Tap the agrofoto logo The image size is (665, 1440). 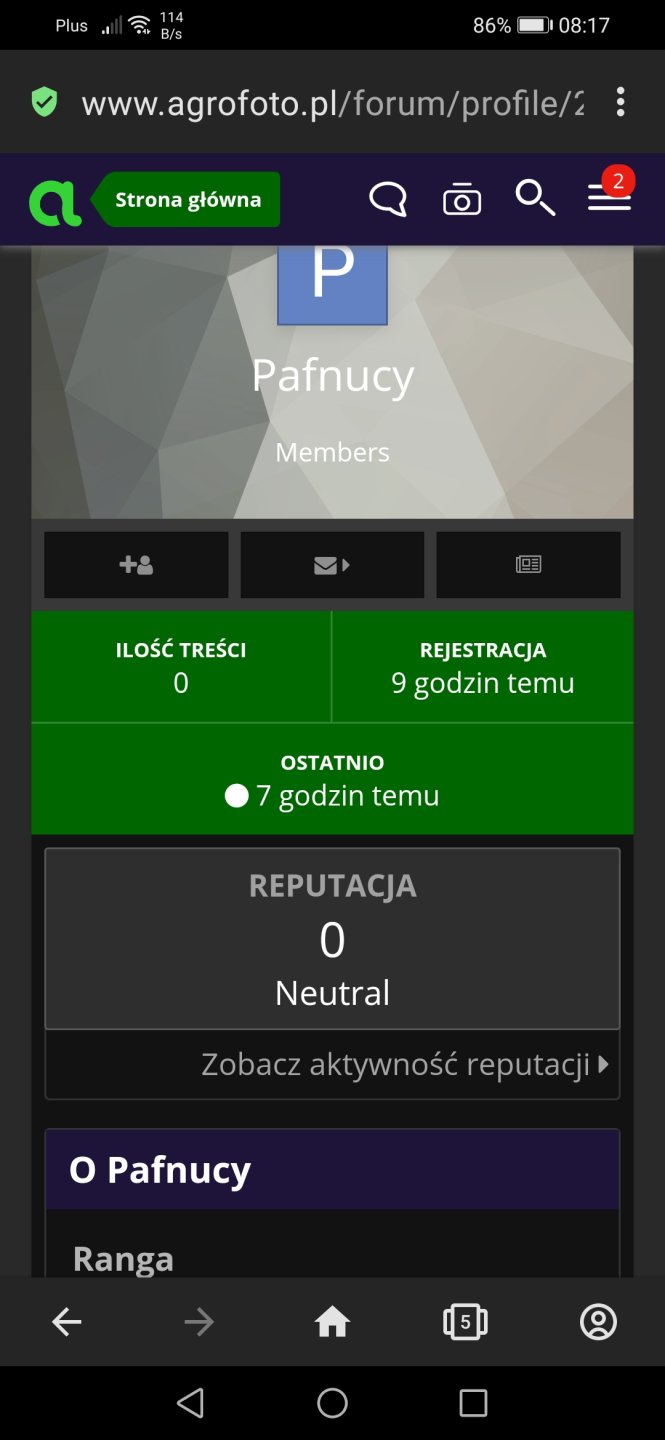click(54, 201)
